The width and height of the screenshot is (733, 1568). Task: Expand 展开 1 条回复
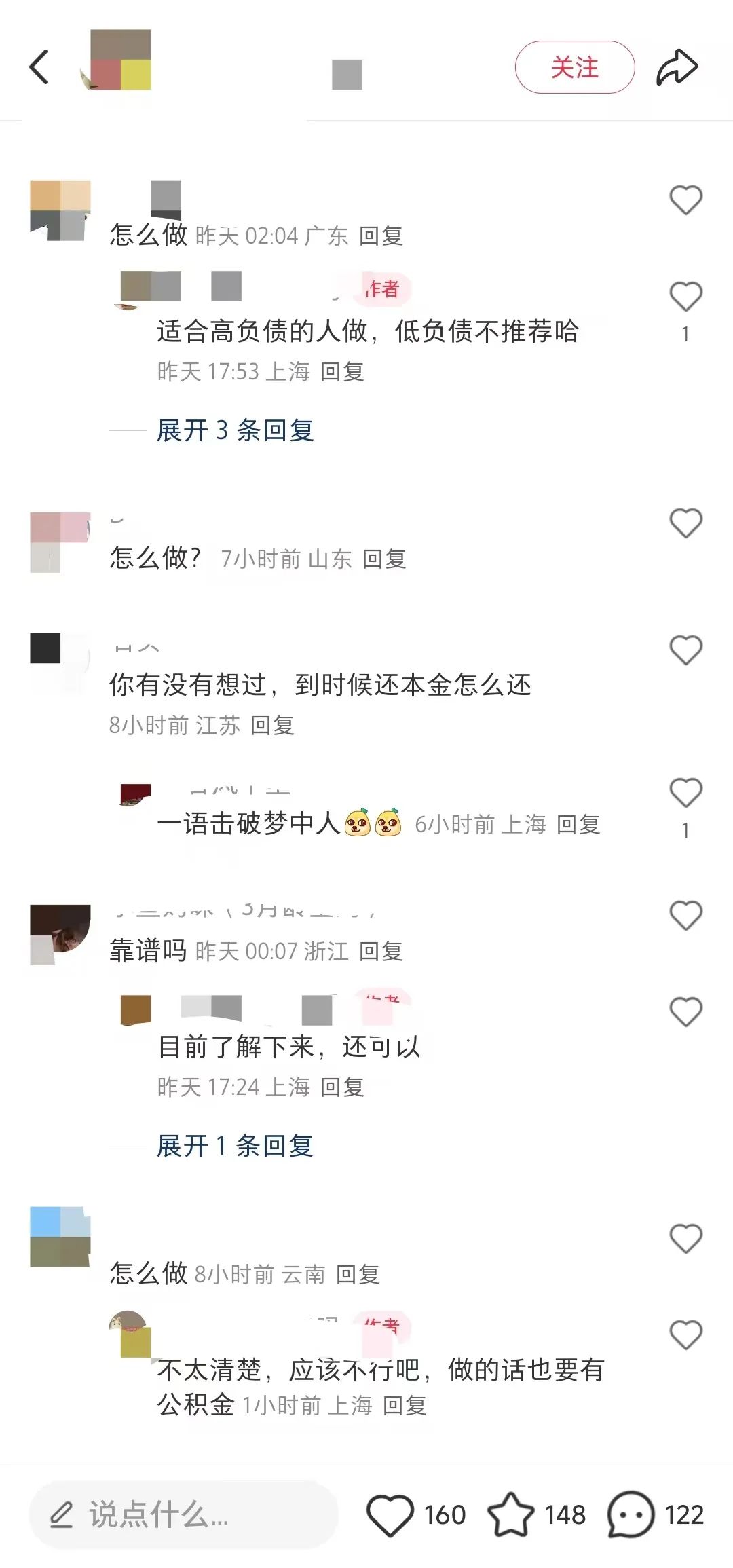click(x=235, y=1146)
